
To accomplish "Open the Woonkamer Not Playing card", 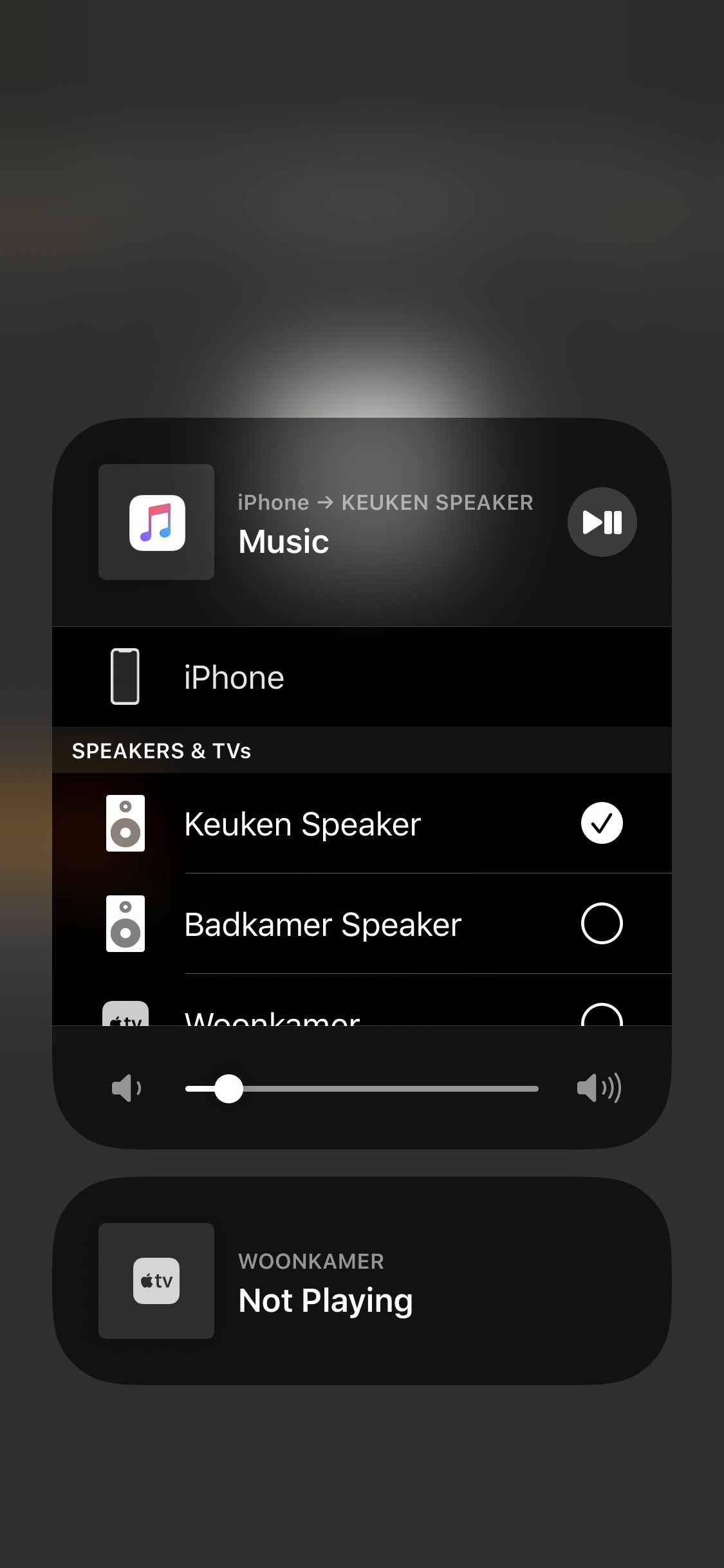I will pyautogui.click(x=362, y=1281).
